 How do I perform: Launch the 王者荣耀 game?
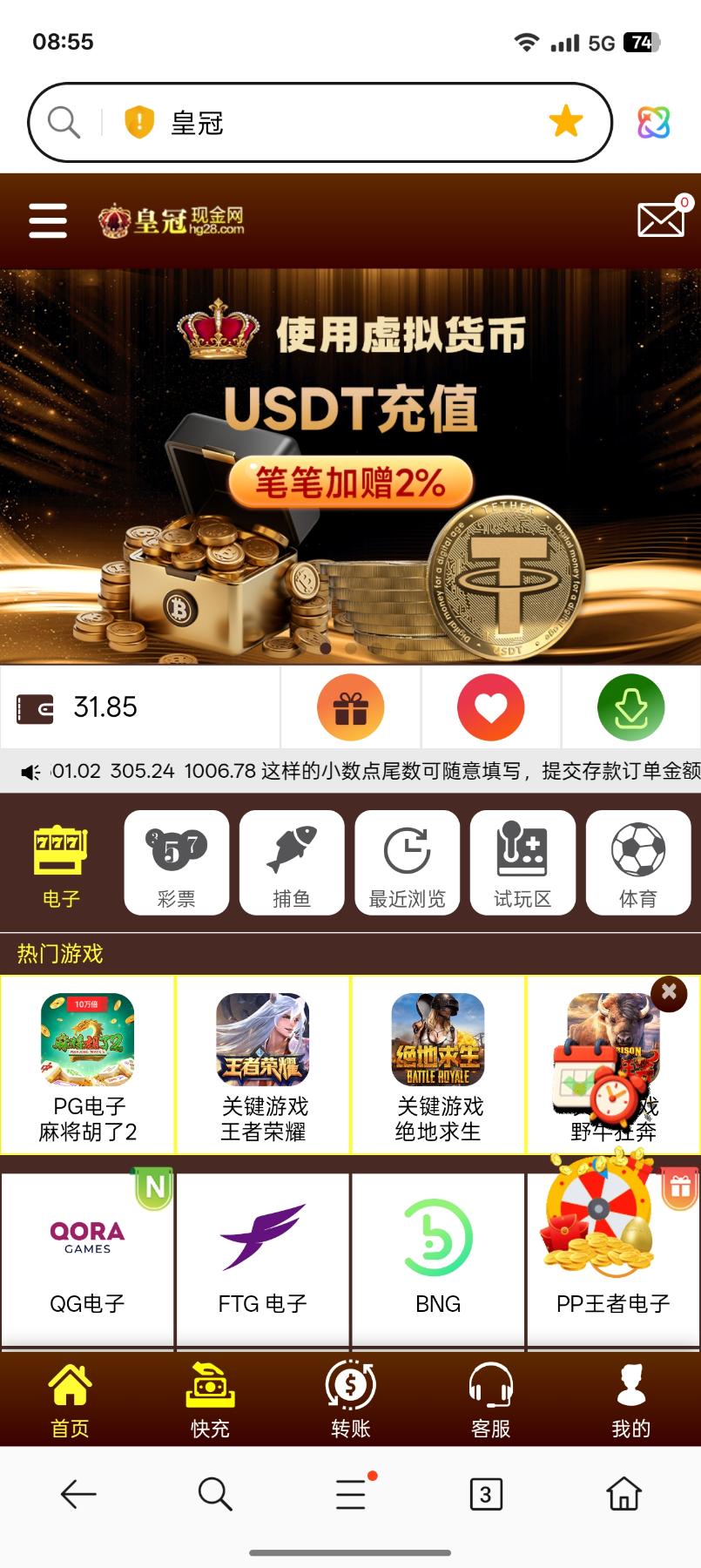point(263,1064)
